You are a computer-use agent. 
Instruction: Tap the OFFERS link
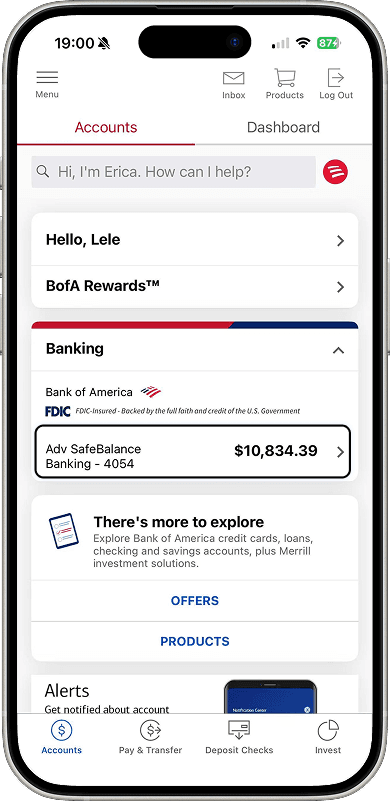195,601
